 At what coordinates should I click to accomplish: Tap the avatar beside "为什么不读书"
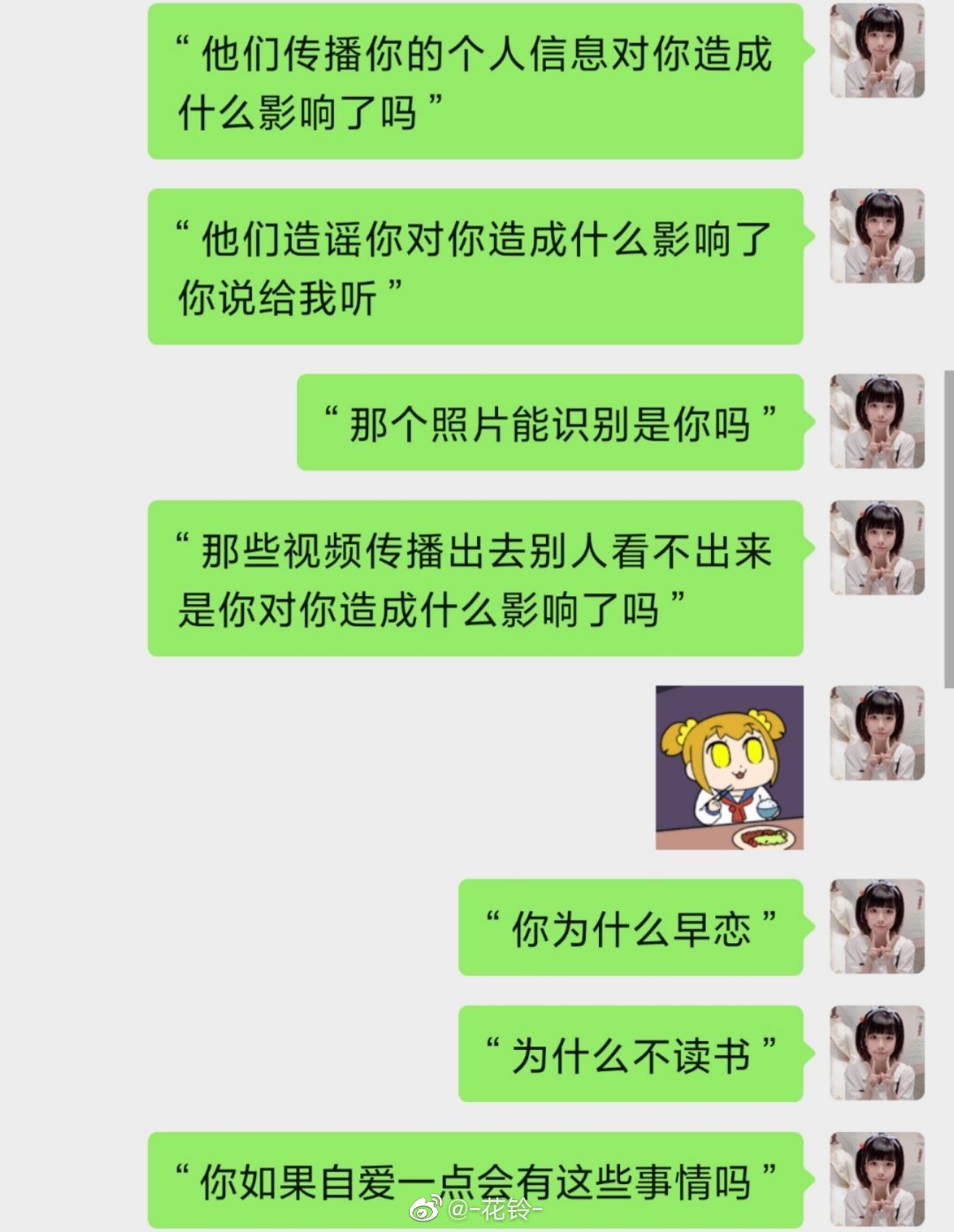(876, 1053)
